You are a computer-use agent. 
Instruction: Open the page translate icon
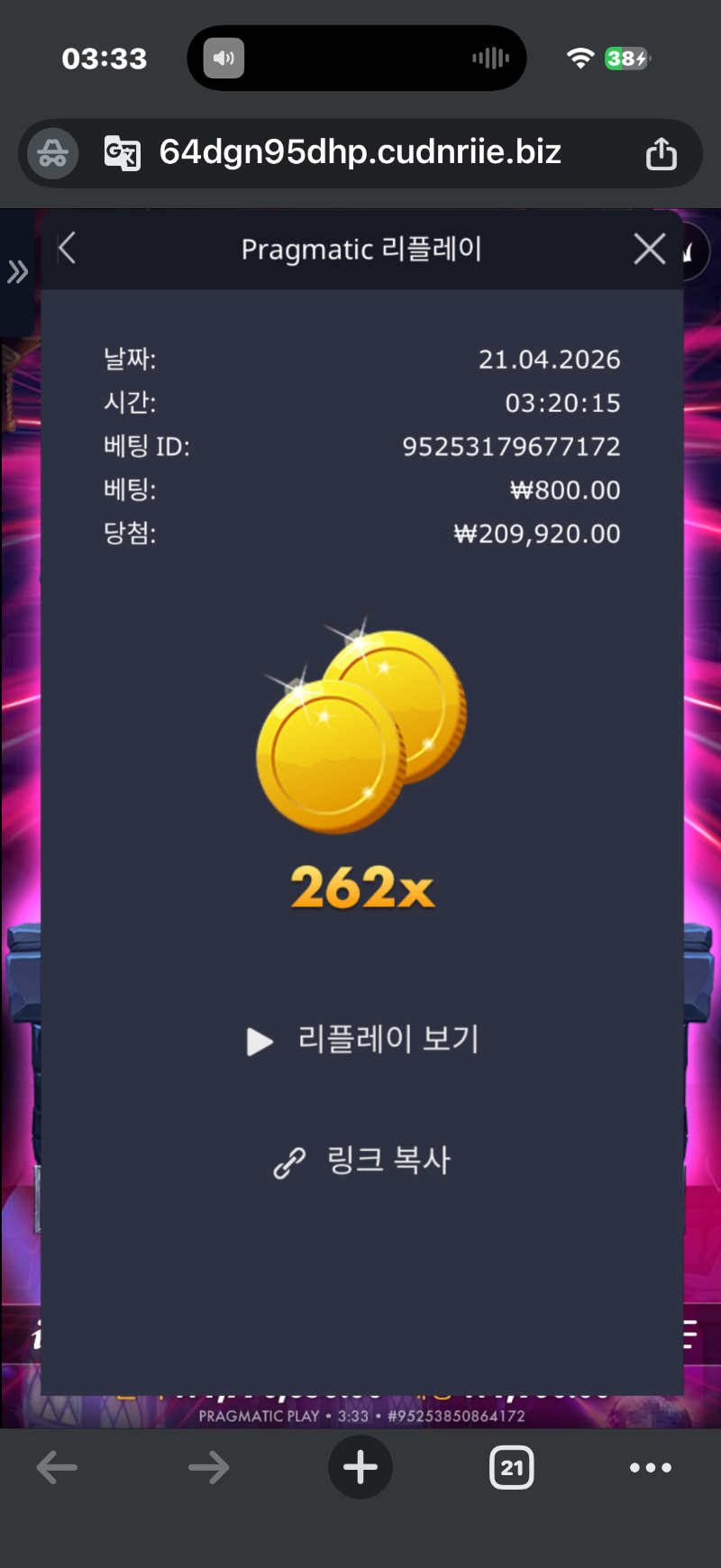(123, 153)
